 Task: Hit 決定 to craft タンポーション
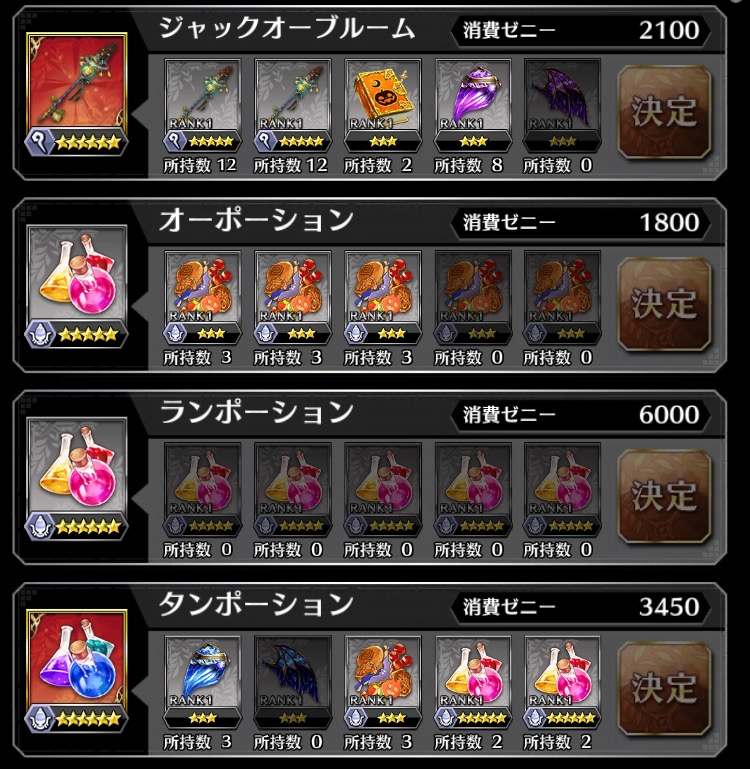(x=664, y=688)
